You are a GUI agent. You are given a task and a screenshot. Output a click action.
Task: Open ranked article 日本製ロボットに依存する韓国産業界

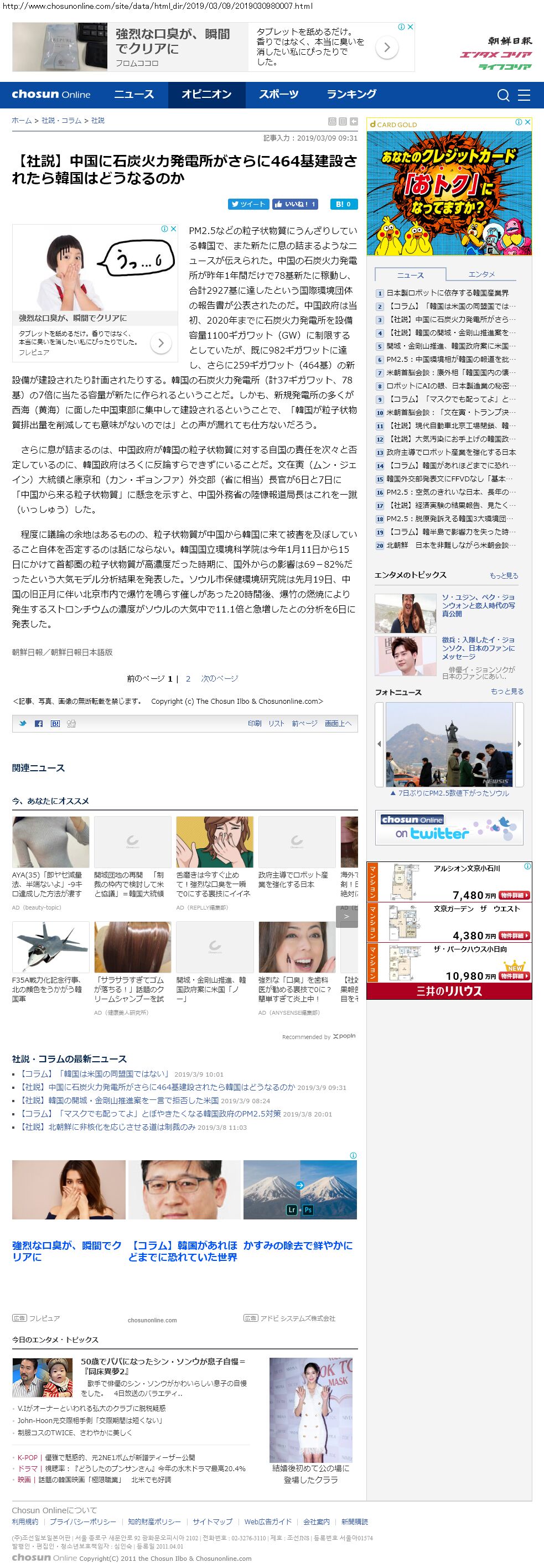[447, 293]
